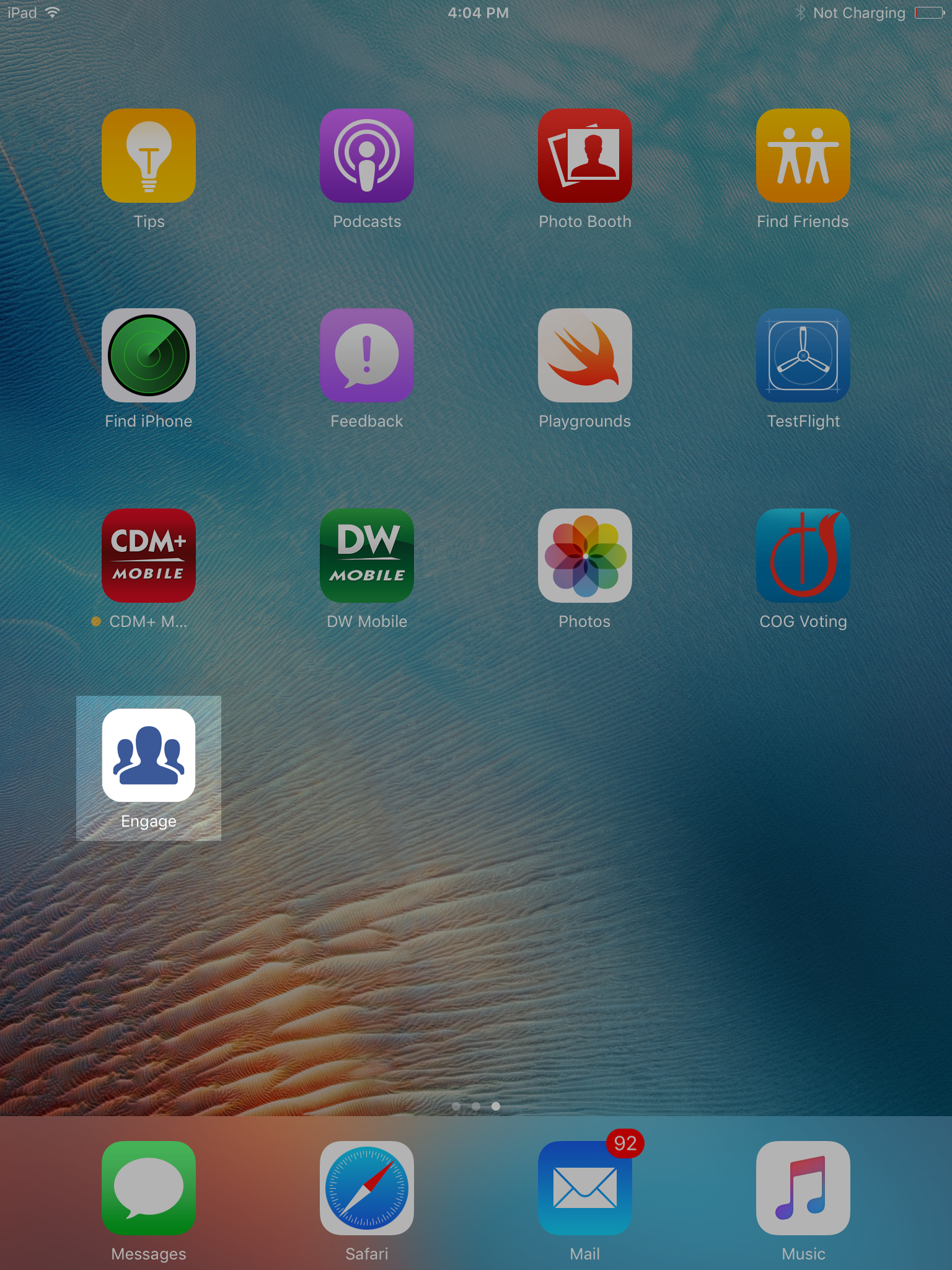Open Messages from the dock
952x1270 pixels.
coord(149,1188)
